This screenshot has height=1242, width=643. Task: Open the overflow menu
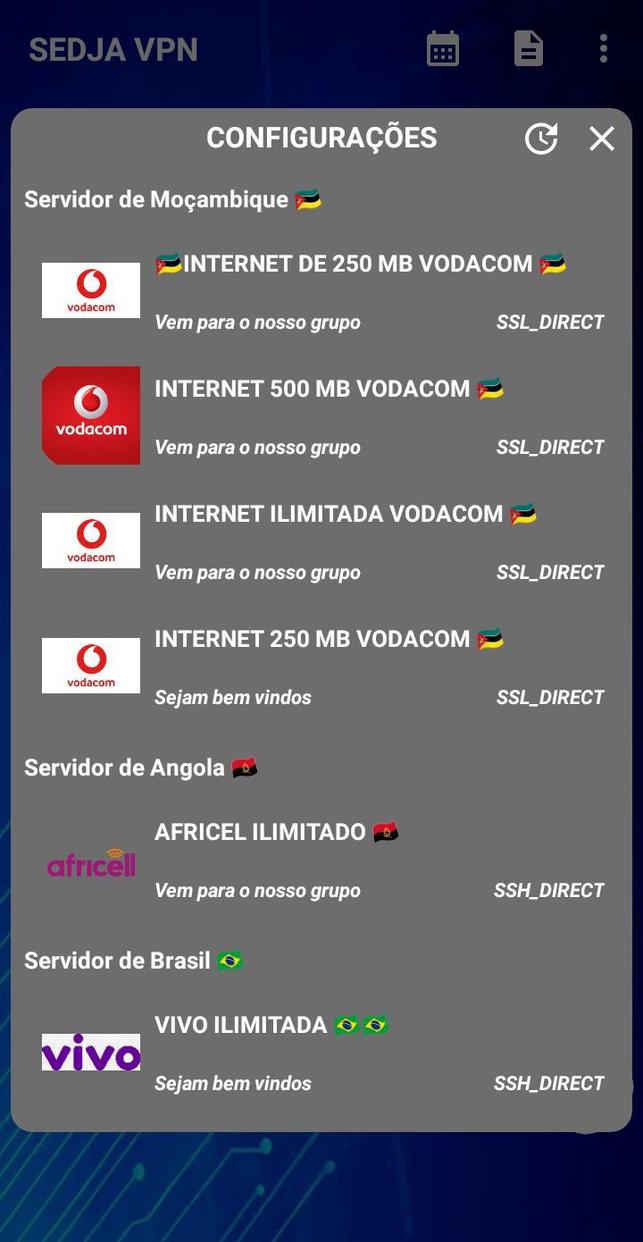(x=603, y=48)
